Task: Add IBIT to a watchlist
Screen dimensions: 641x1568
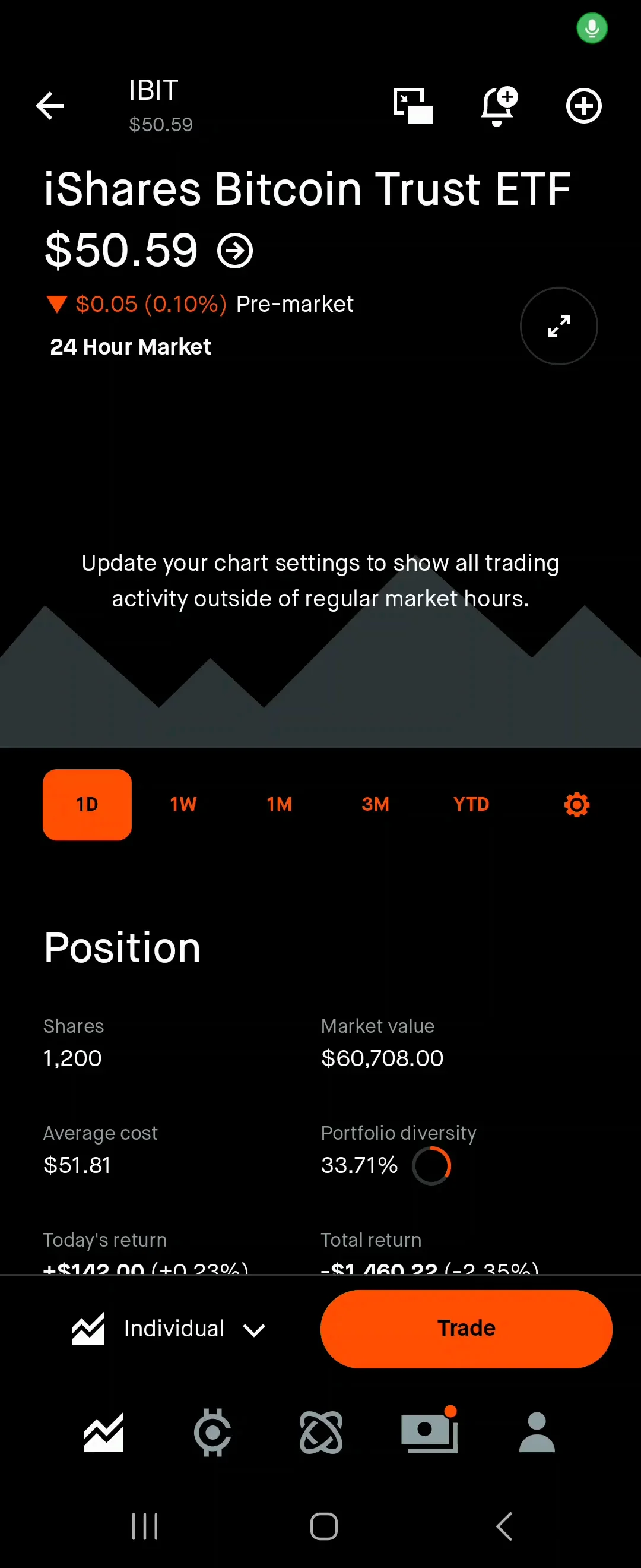Action: (583, 106)
